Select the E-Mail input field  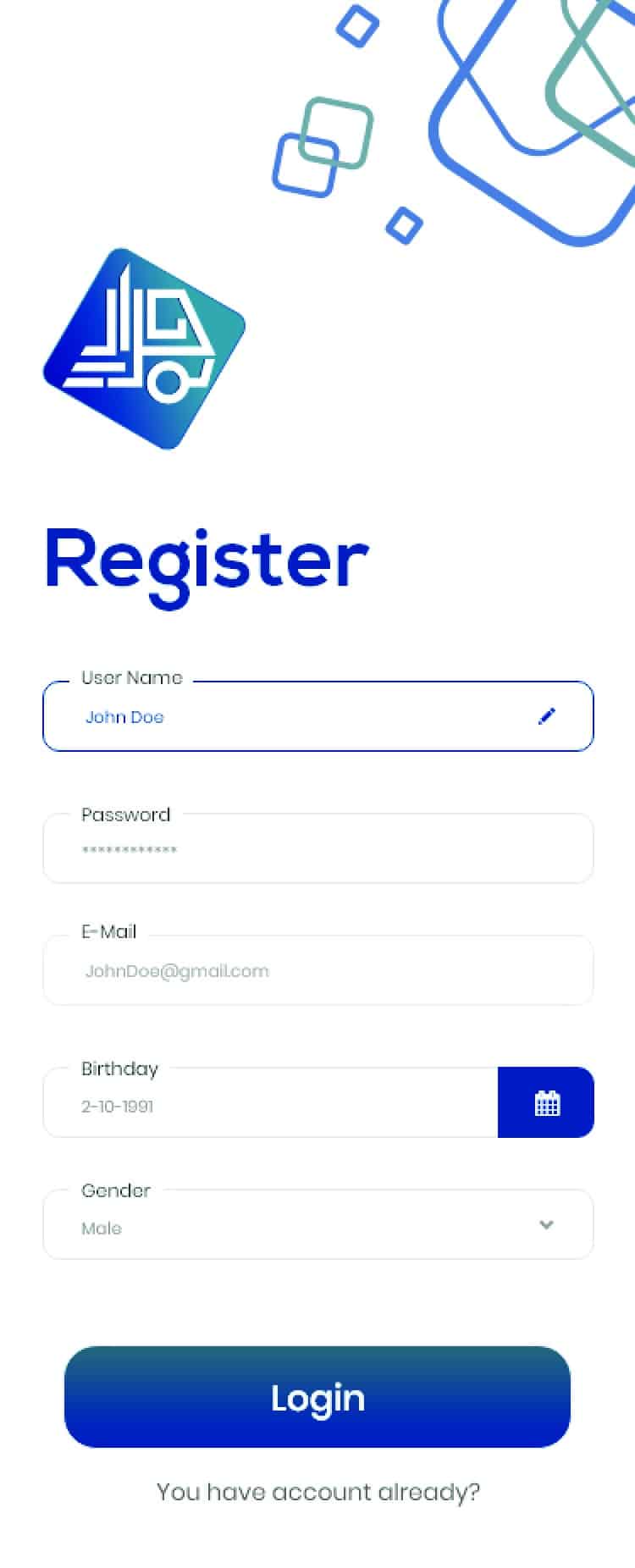click(x=317, y=971)
